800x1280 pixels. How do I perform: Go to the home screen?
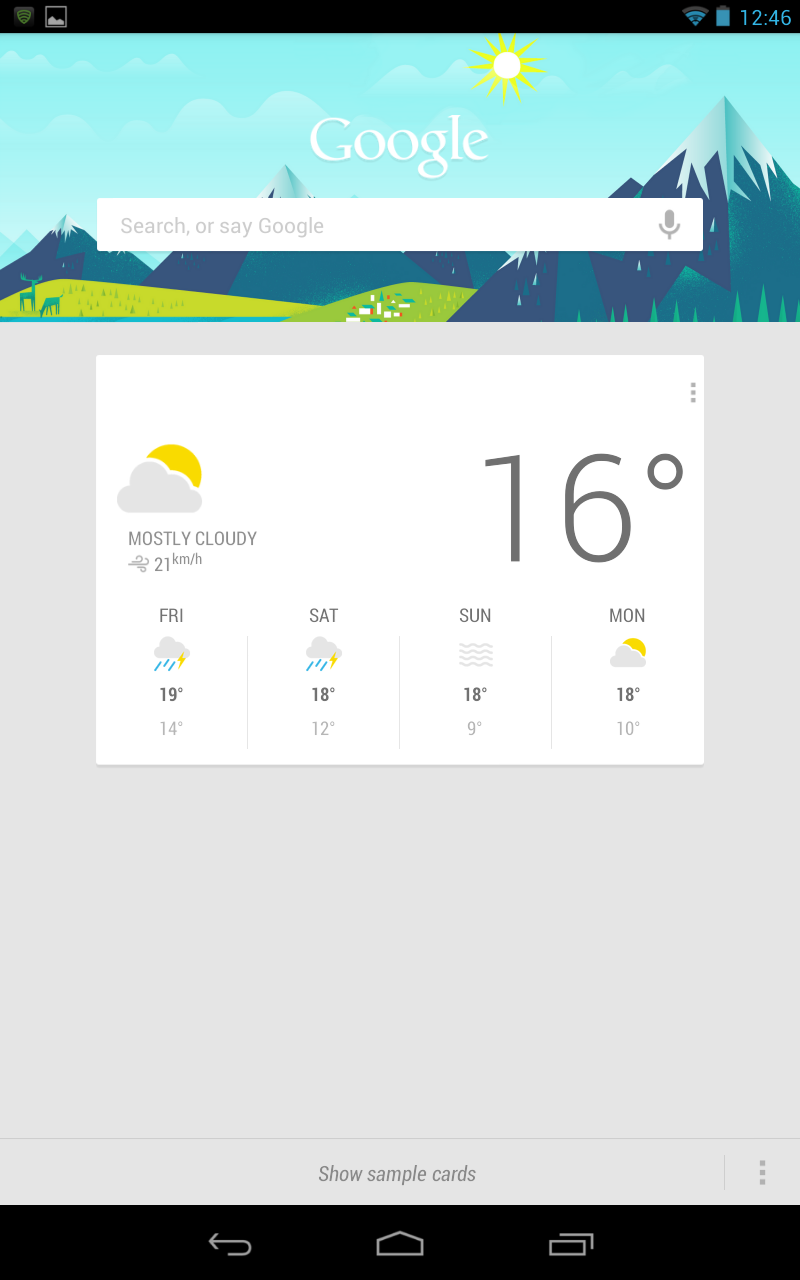point(400,1244)
